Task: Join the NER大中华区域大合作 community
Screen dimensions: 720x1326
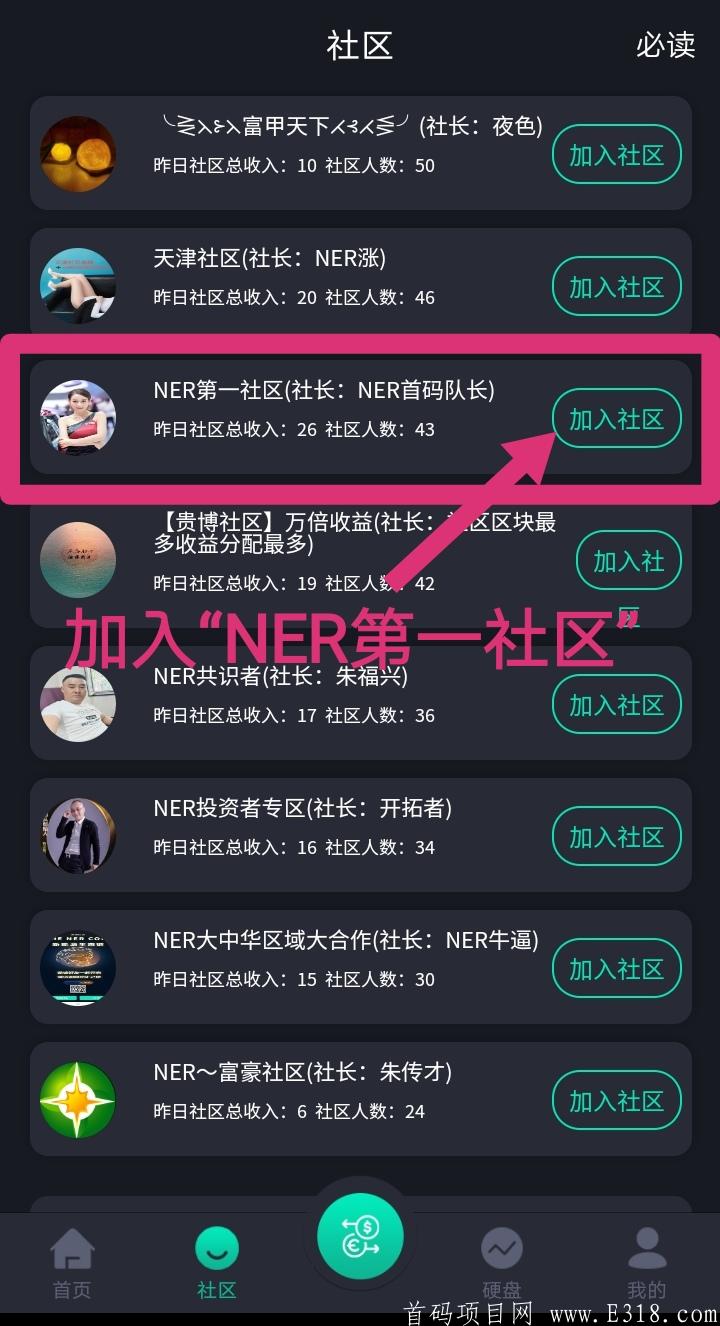Action: [616, 969]
